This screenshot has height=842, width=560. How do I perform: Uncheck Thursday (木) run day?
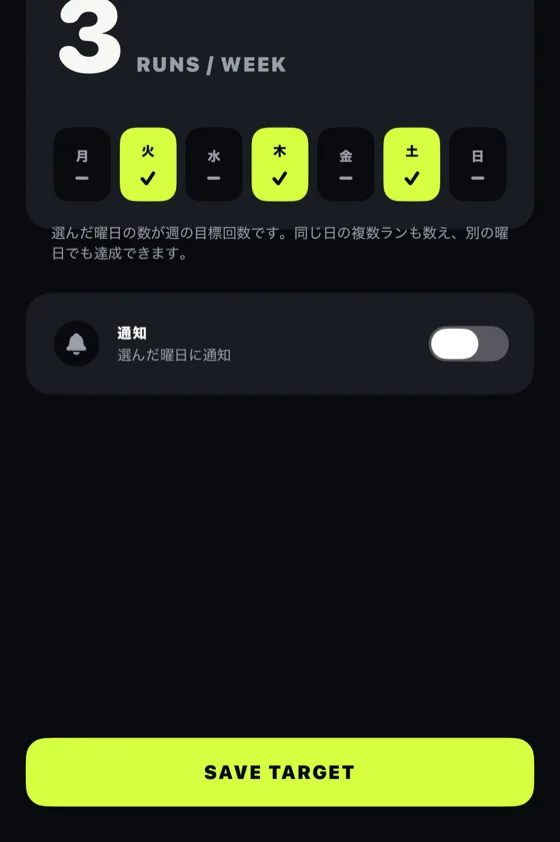tap(280, 164)
